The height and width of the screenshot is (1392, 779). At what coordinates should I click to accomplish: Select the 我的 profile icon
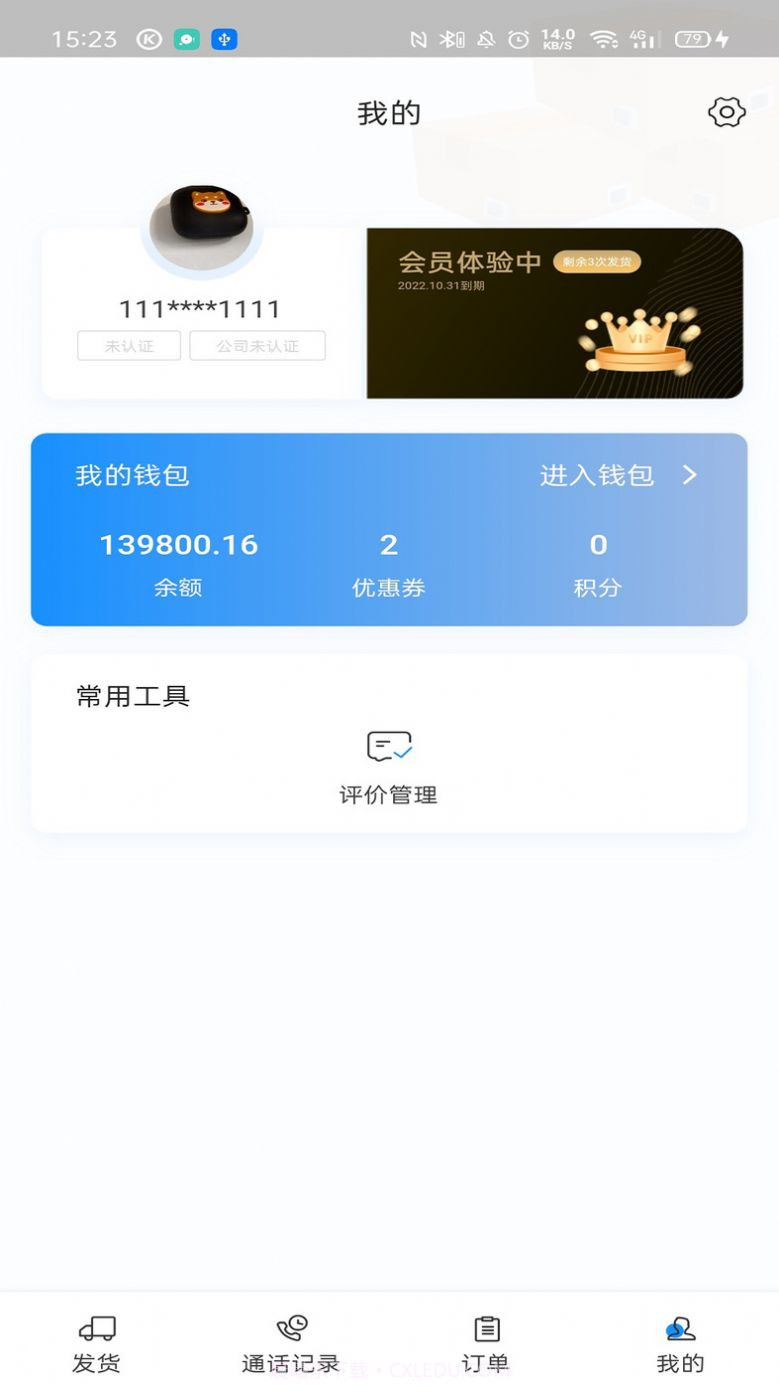(679, 1330)
